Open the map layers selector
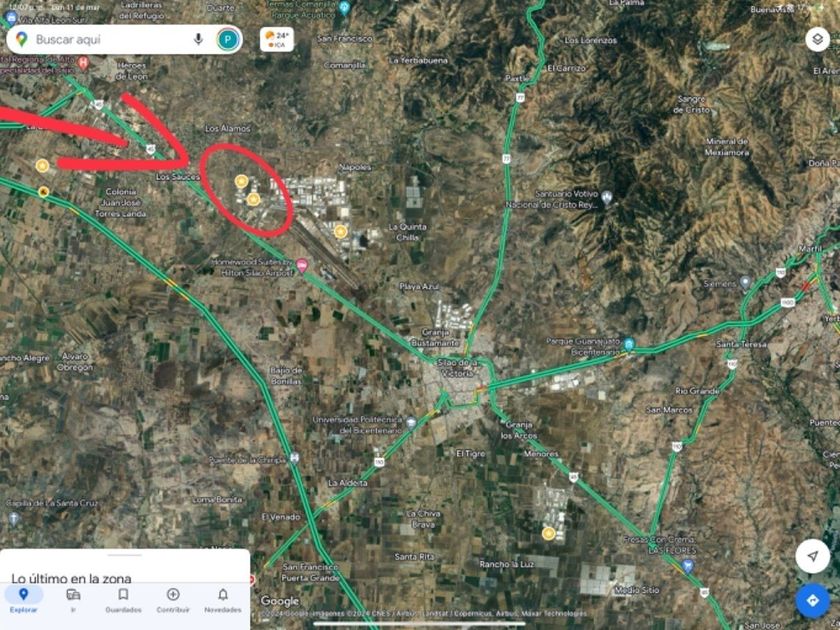Image resolution: width=840 pixels, height=630 pixels. (x=817, y=39)
